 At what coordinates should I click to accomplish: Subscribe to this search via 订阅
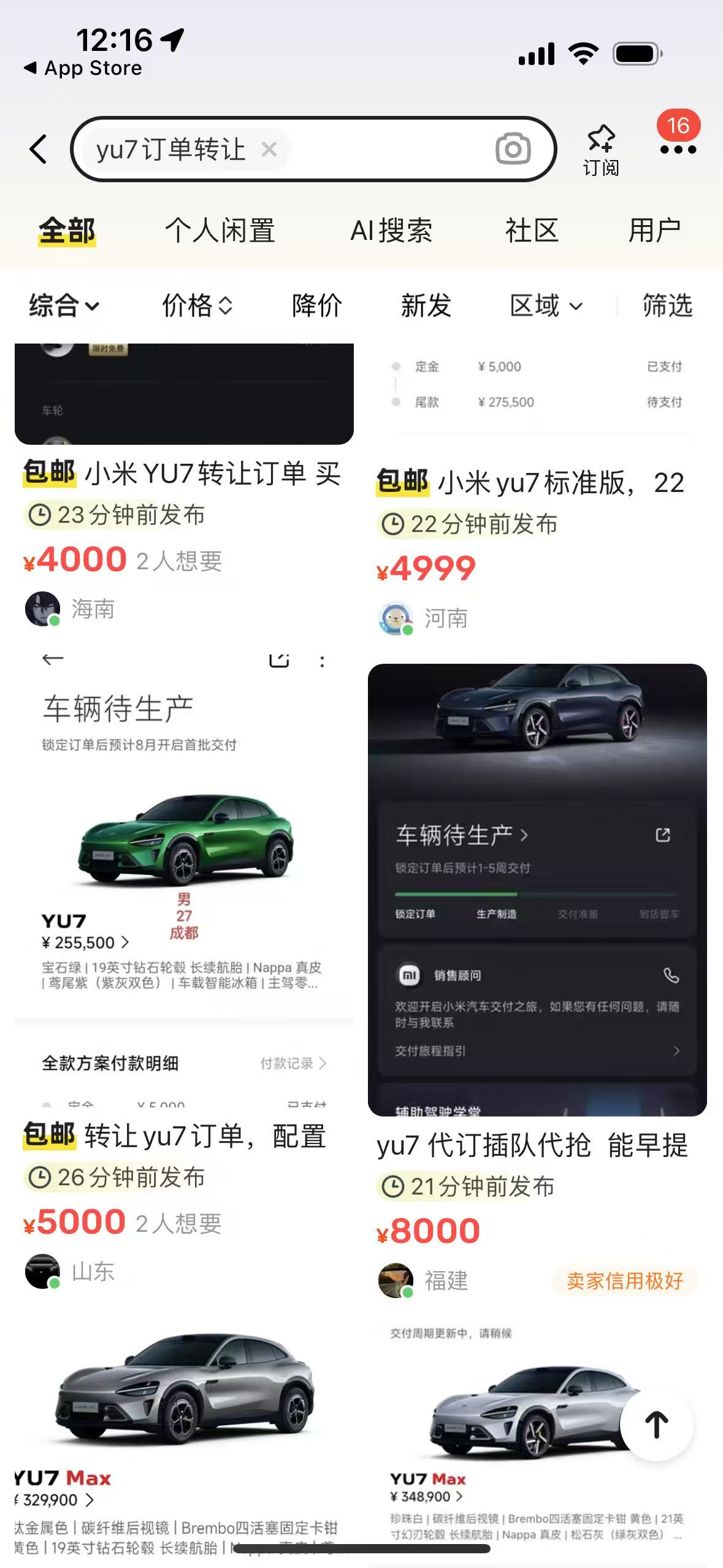coord(600,150)
